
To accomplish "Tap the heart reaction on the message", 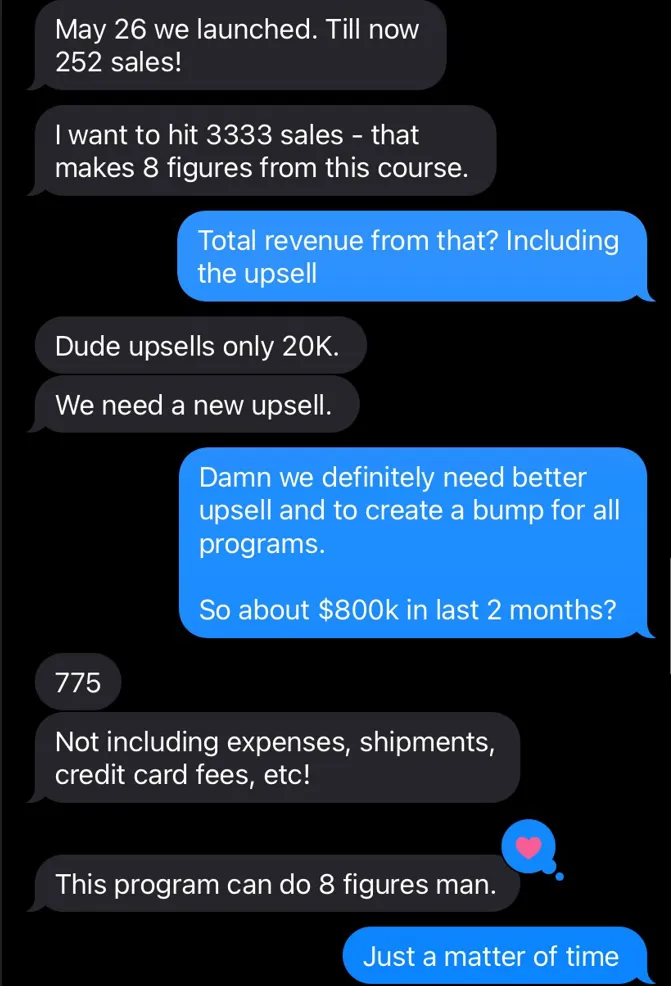I will [x=528, y=848].
